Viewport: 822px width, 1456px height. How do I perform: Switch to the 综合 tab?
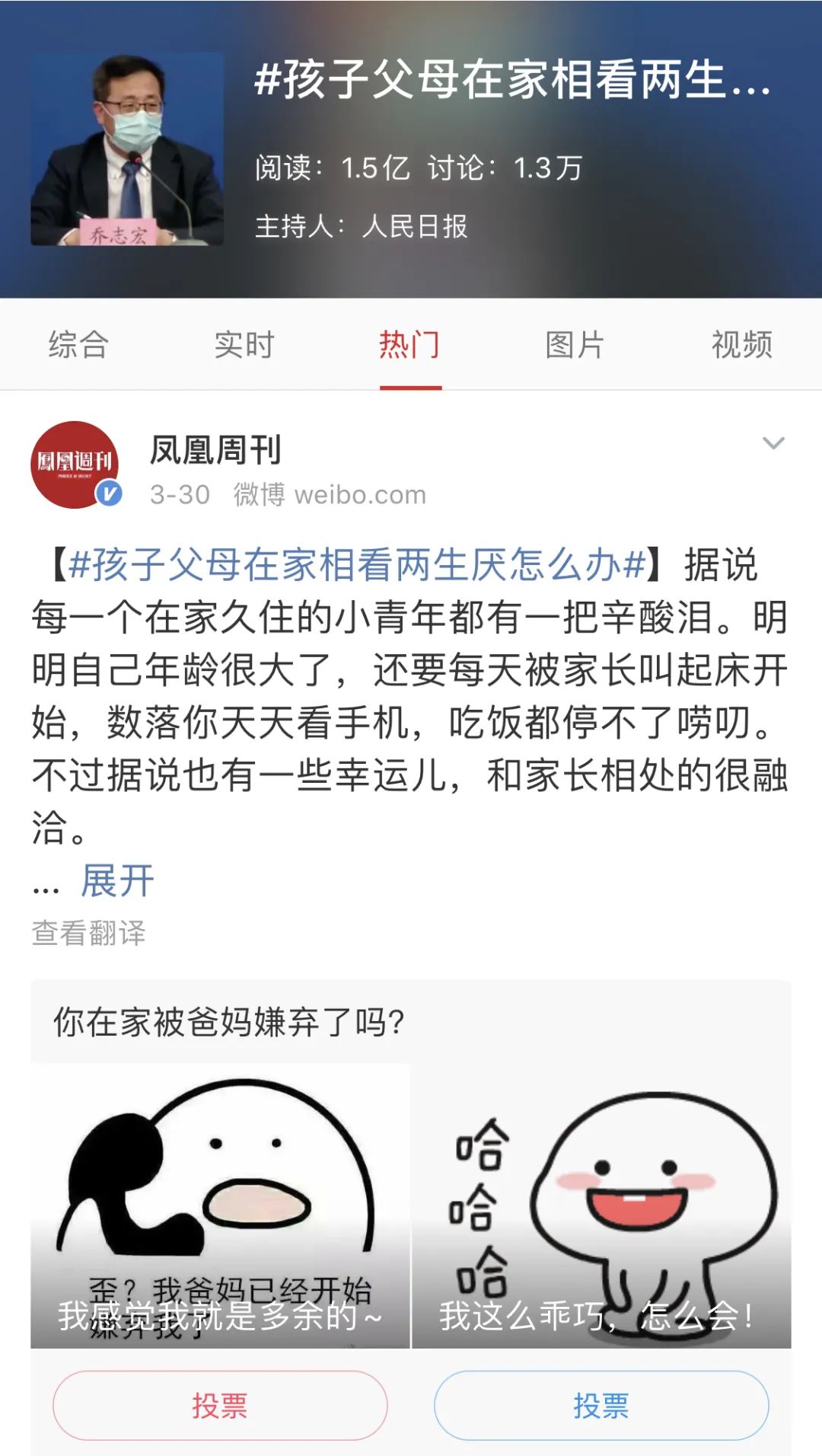[78, 345]
